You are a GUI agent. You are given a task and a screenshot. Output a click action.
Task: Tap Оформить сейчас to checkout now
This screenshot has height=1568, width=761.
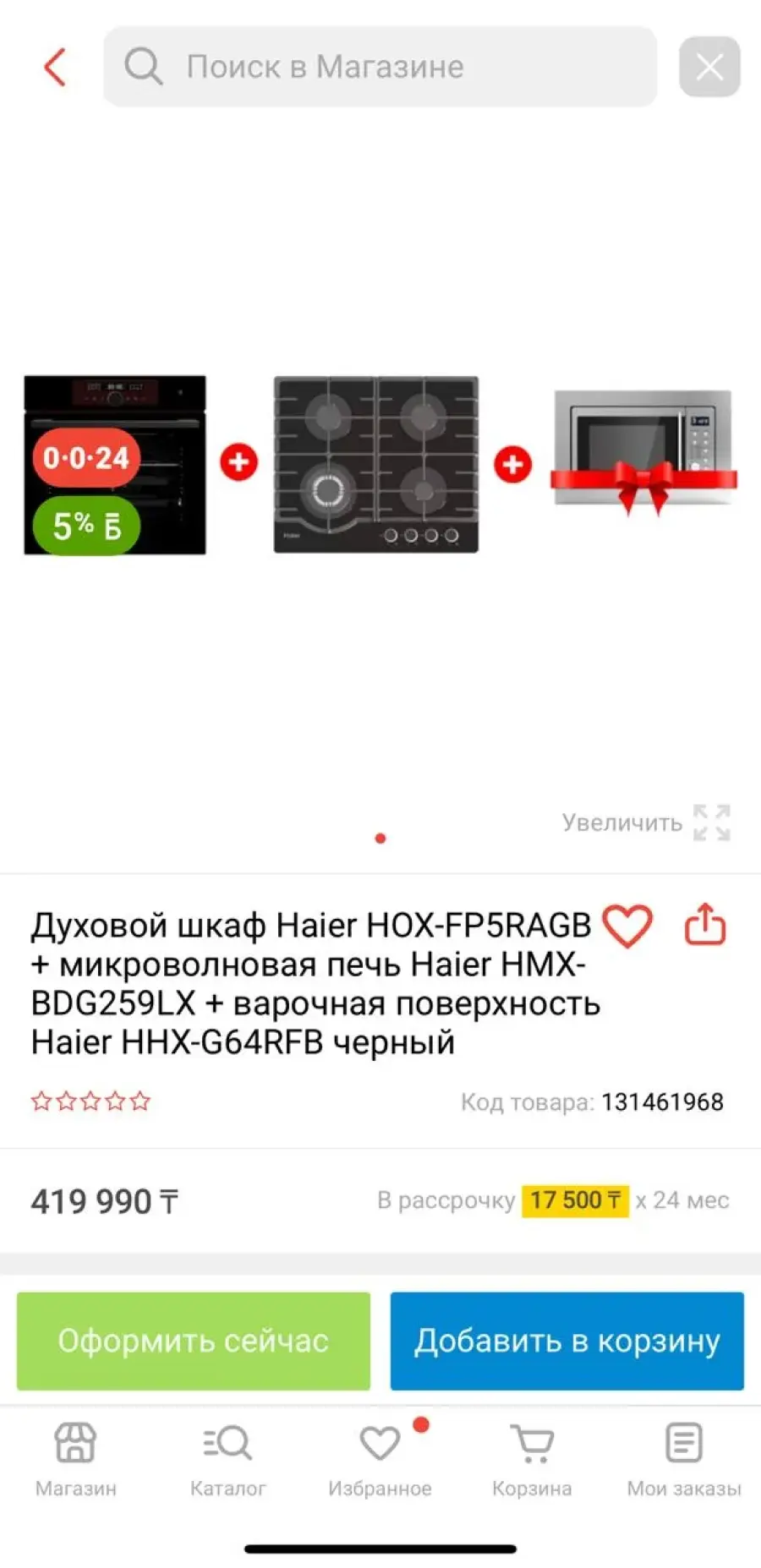point(194,1341)
